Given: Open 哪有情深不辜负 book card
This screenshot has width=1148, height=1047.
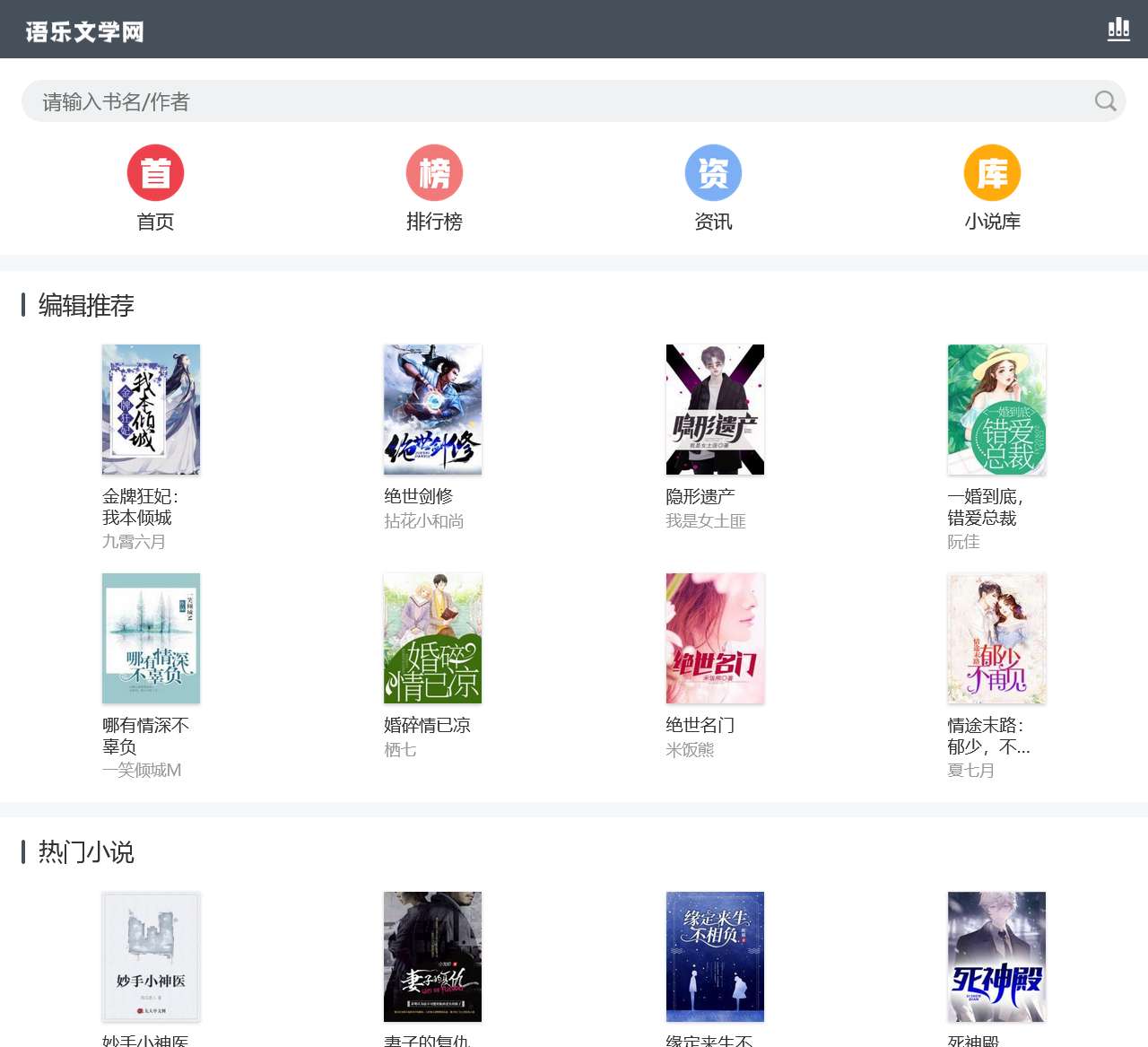Looking at the screenshot, I should click(151, 639).
